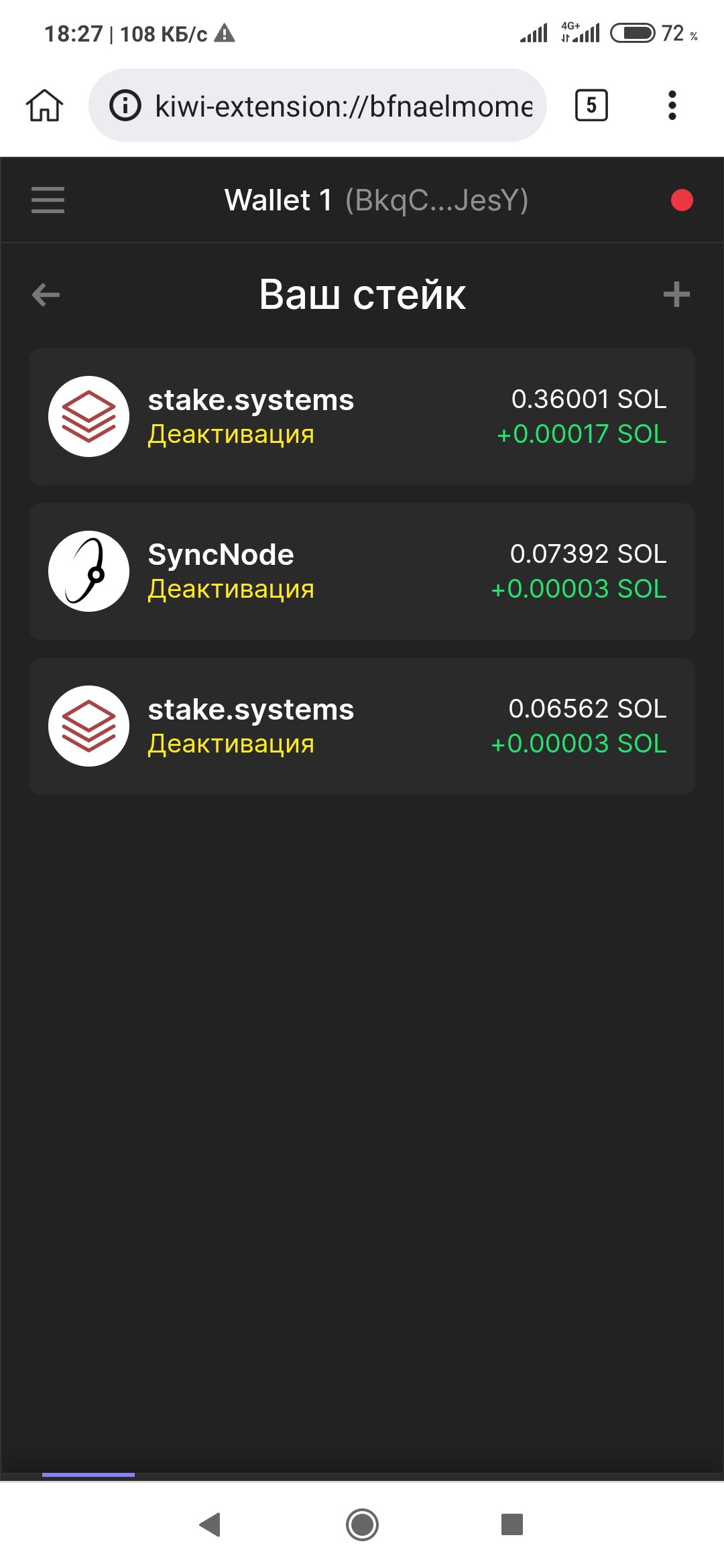This screenshot has height=1568, width=724.
Task: Tap the kiwi-extension address bar
Action: pyautogui.click(x=318, y=105)
